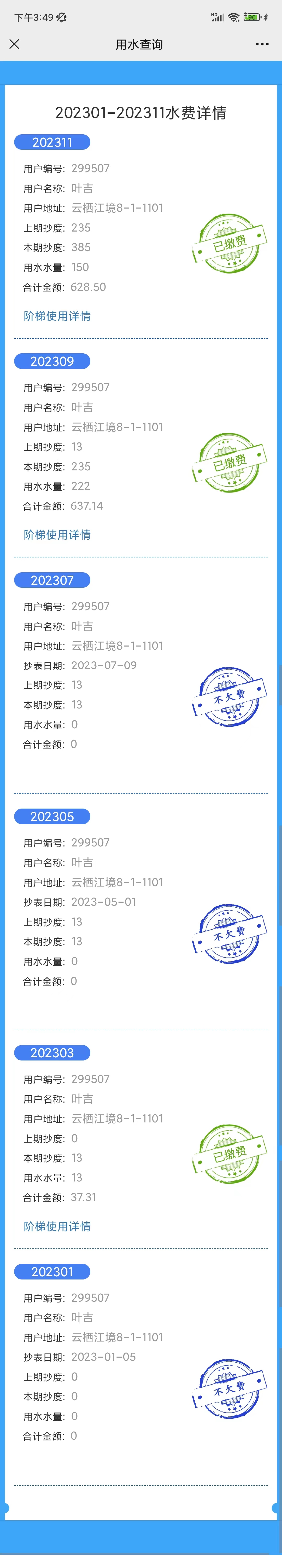Open the three-dot overflow menu
Screen dimensions: 282x1568
click(x=262, y=44)
